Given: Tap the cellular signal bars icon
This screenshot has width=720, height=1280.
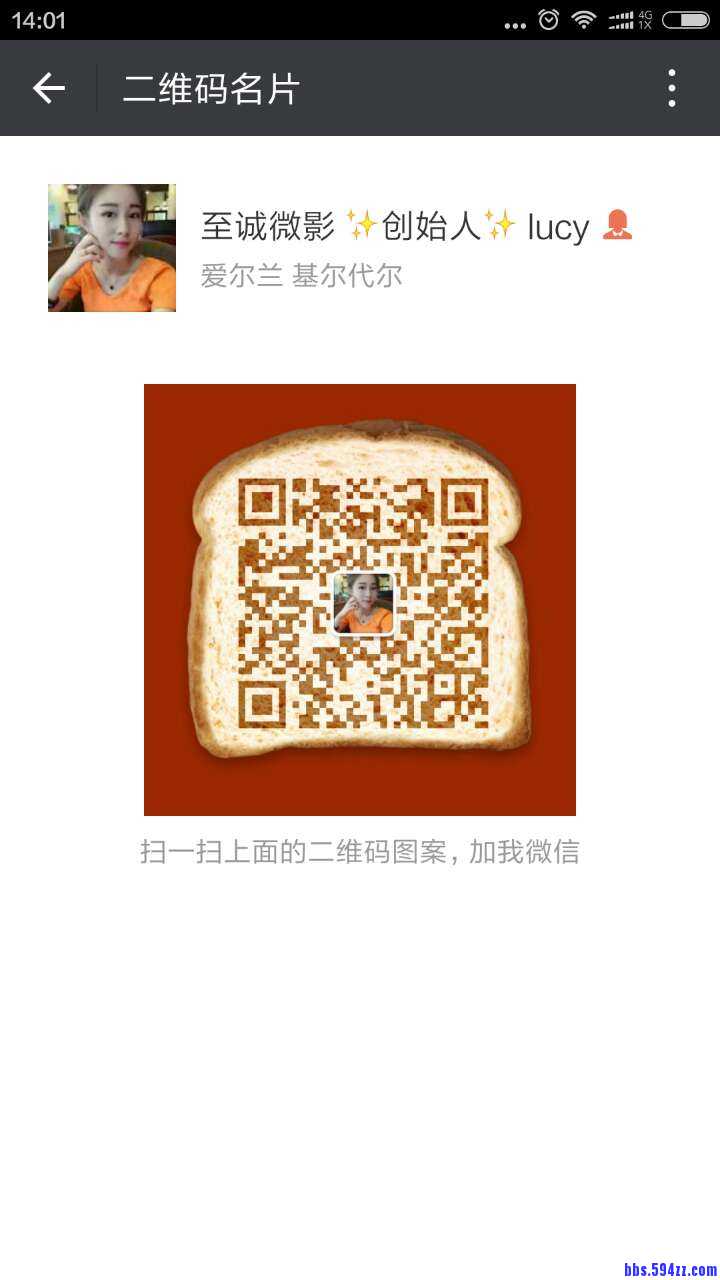Looking at the screenshot, I should (x=620, y=18).
